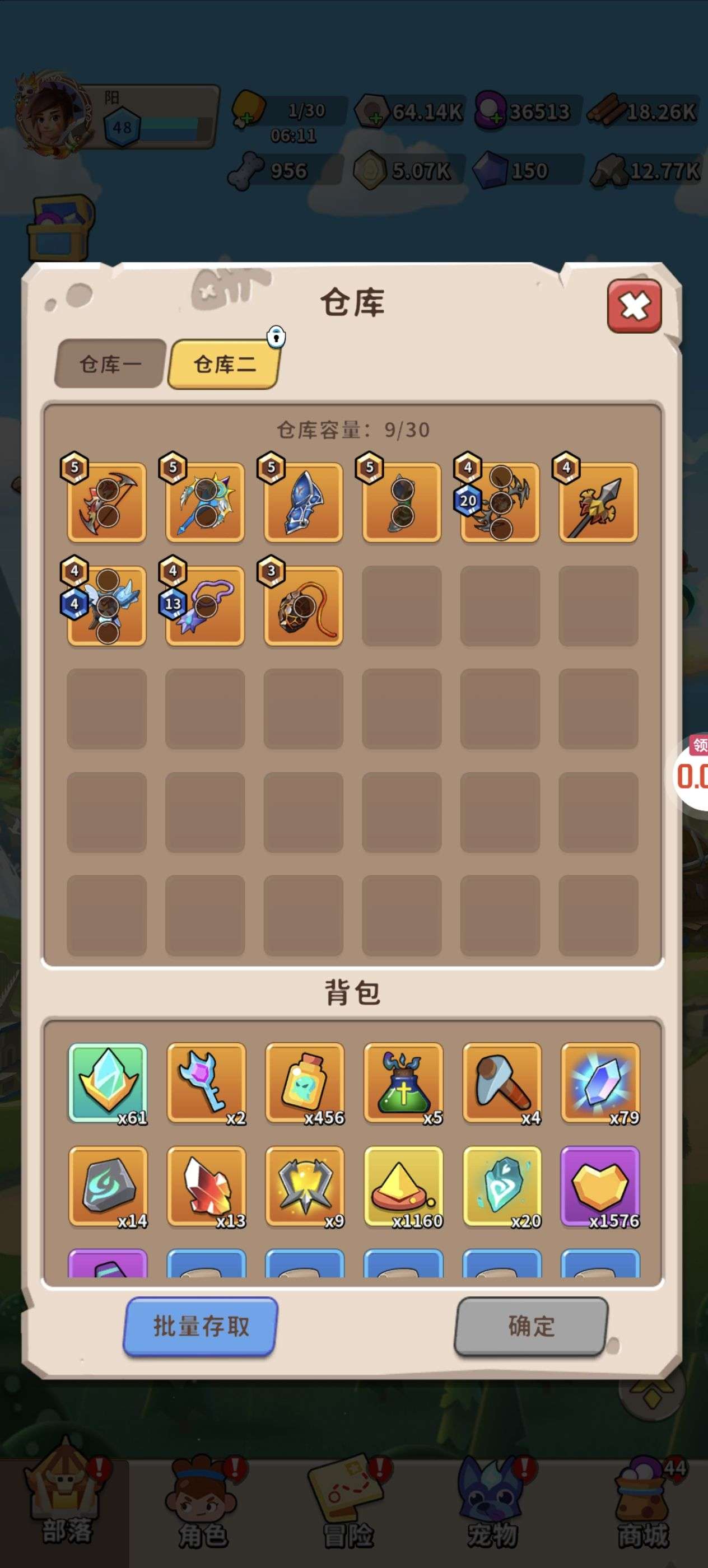Pick the warehouse item with badge 20
Image resolution: width=708 pixels, height=1568 pixels.
pyautogui.click(x=500, y=503)
